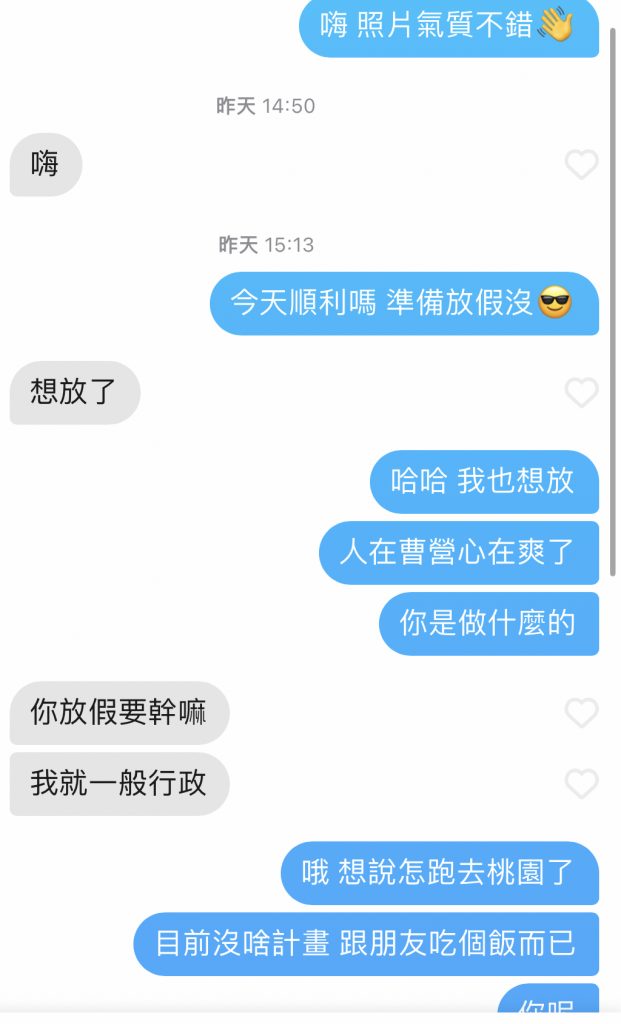The height and width of the screenshot is (1024, 621).
Task: Like the message "我就一般行政"
Action: click(x=581, y=784)
